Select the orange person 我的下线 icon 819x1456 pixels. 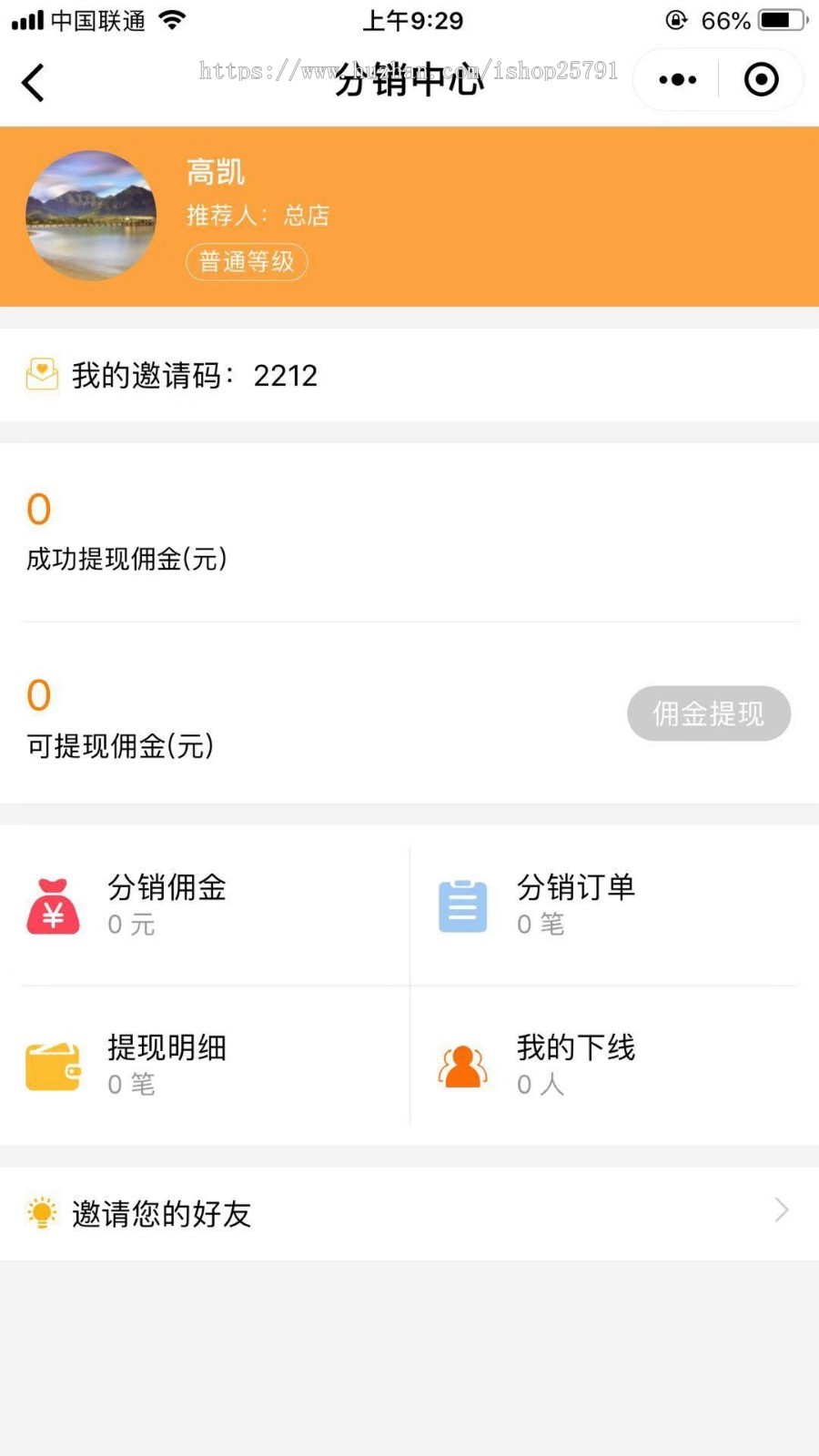(462, 1065)
